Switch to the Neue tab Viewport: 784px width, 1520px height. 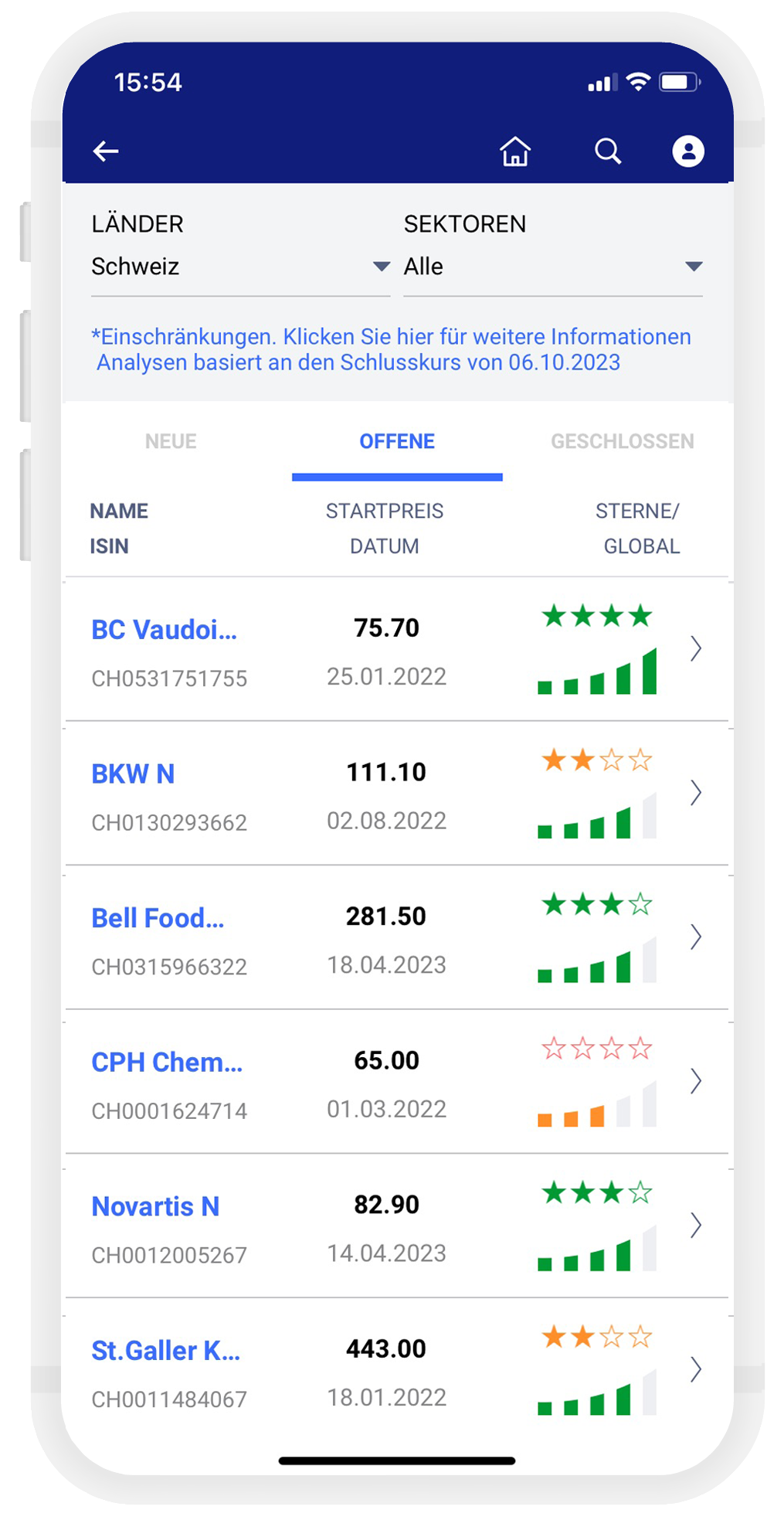click(x=171, y=441)
